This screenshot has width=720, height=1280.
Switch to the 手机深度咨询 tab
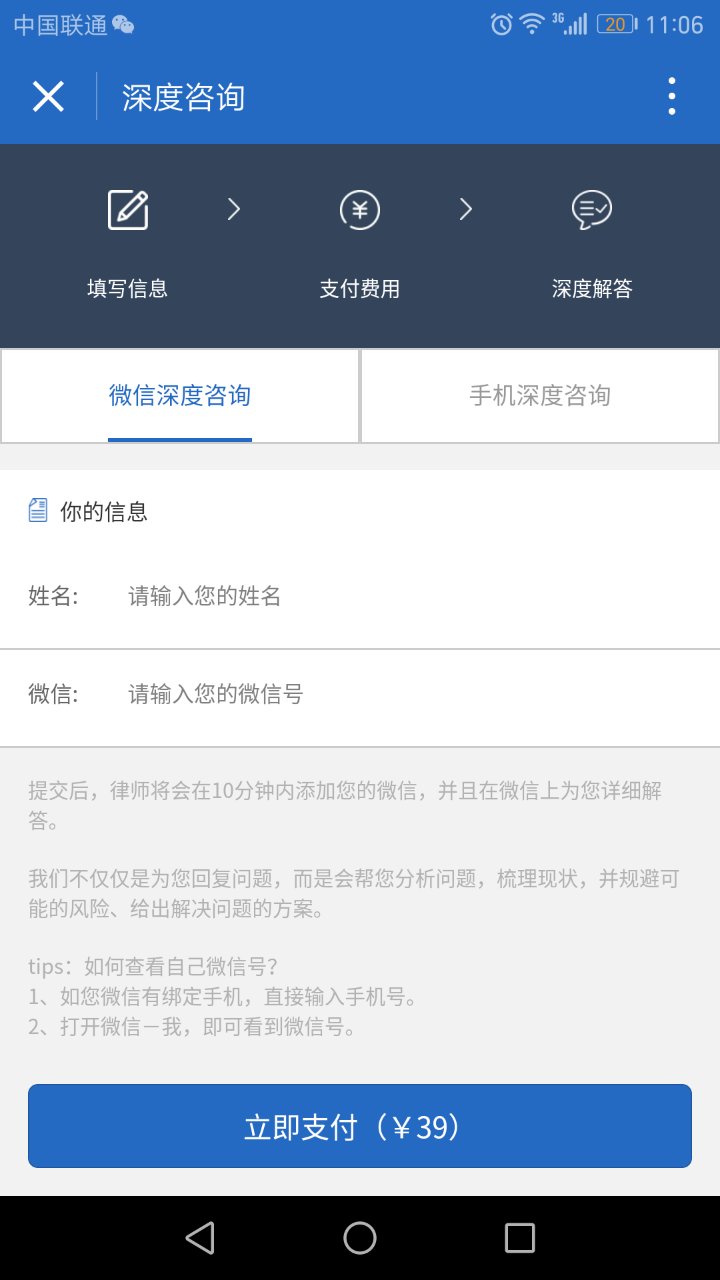point(540,395)
